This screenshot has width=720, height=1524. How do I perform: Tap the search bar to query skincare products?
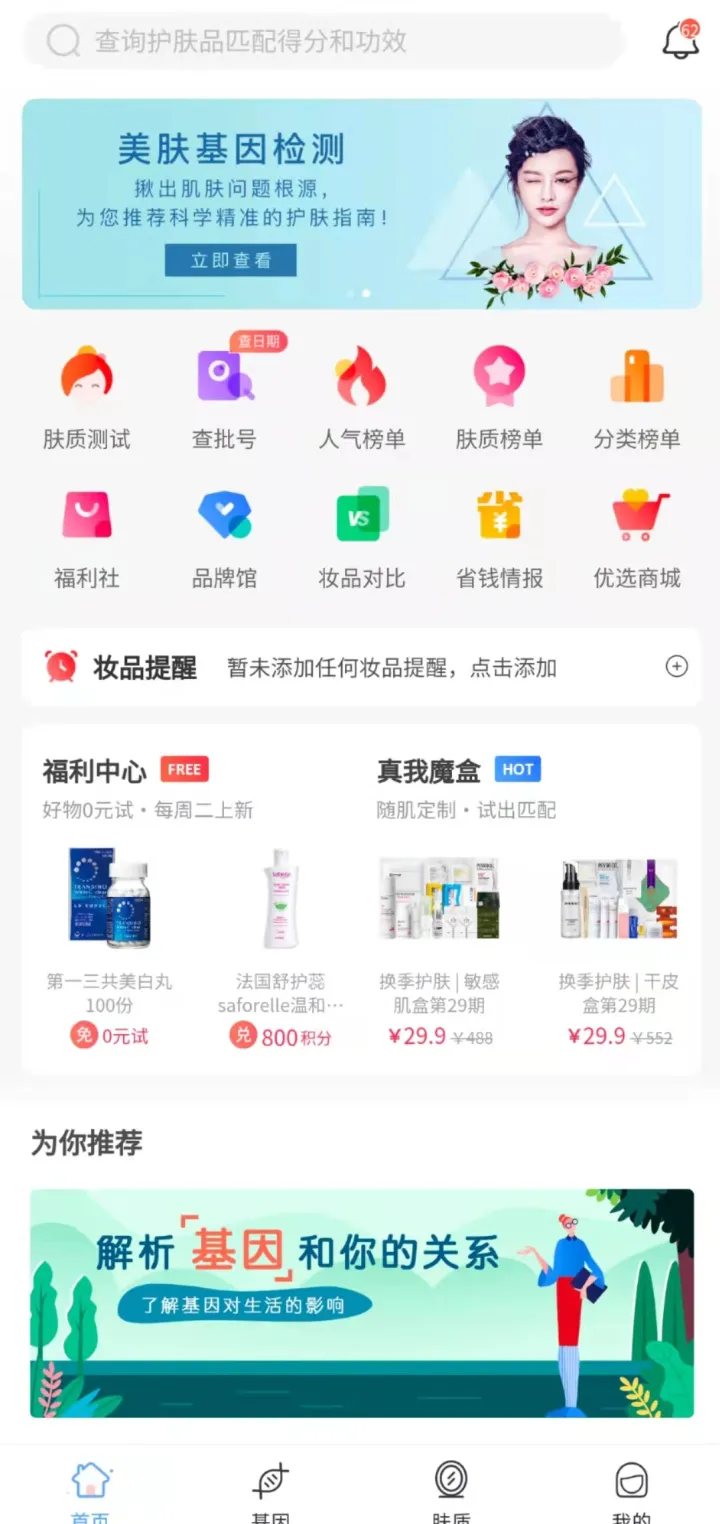[330, 41]
